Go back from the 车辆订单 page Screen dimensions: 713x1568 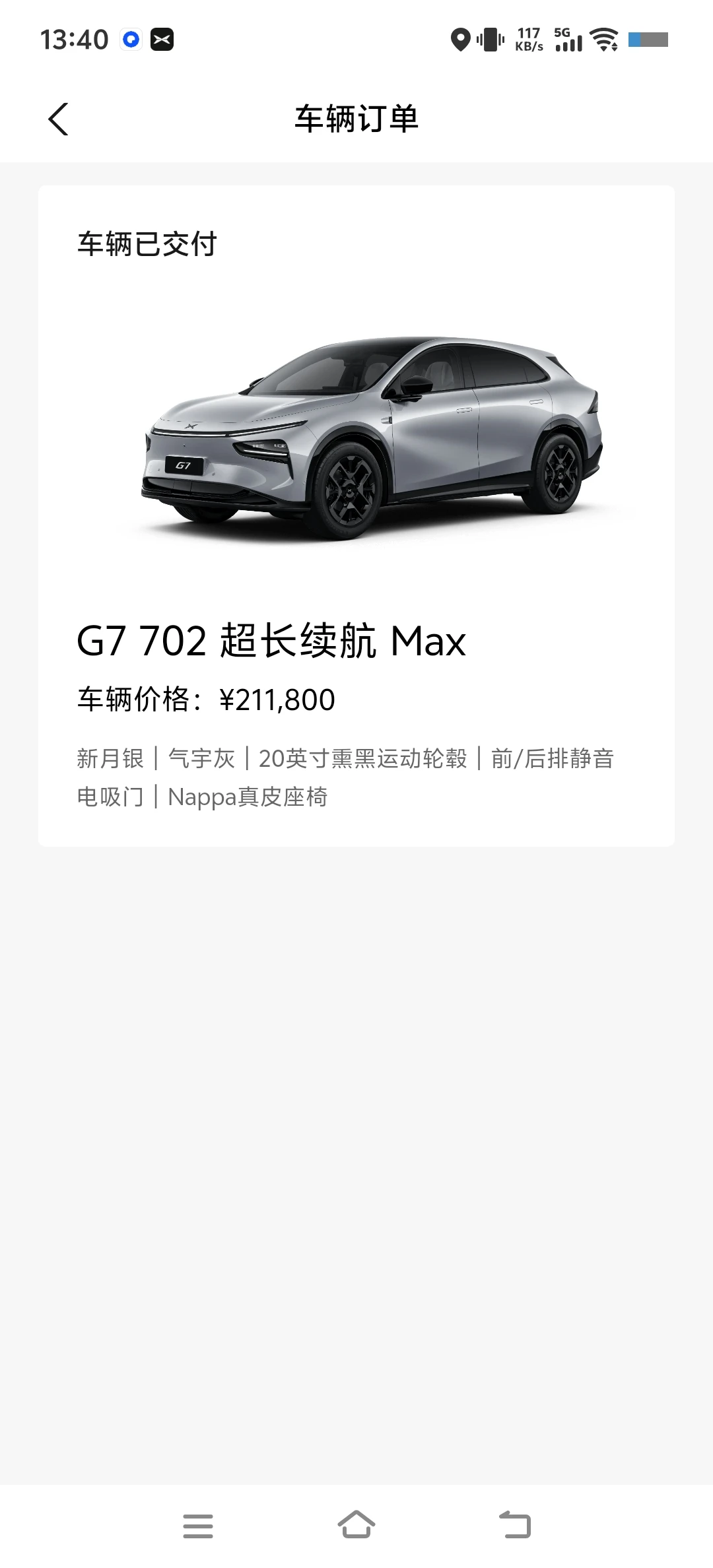point(58,119)
